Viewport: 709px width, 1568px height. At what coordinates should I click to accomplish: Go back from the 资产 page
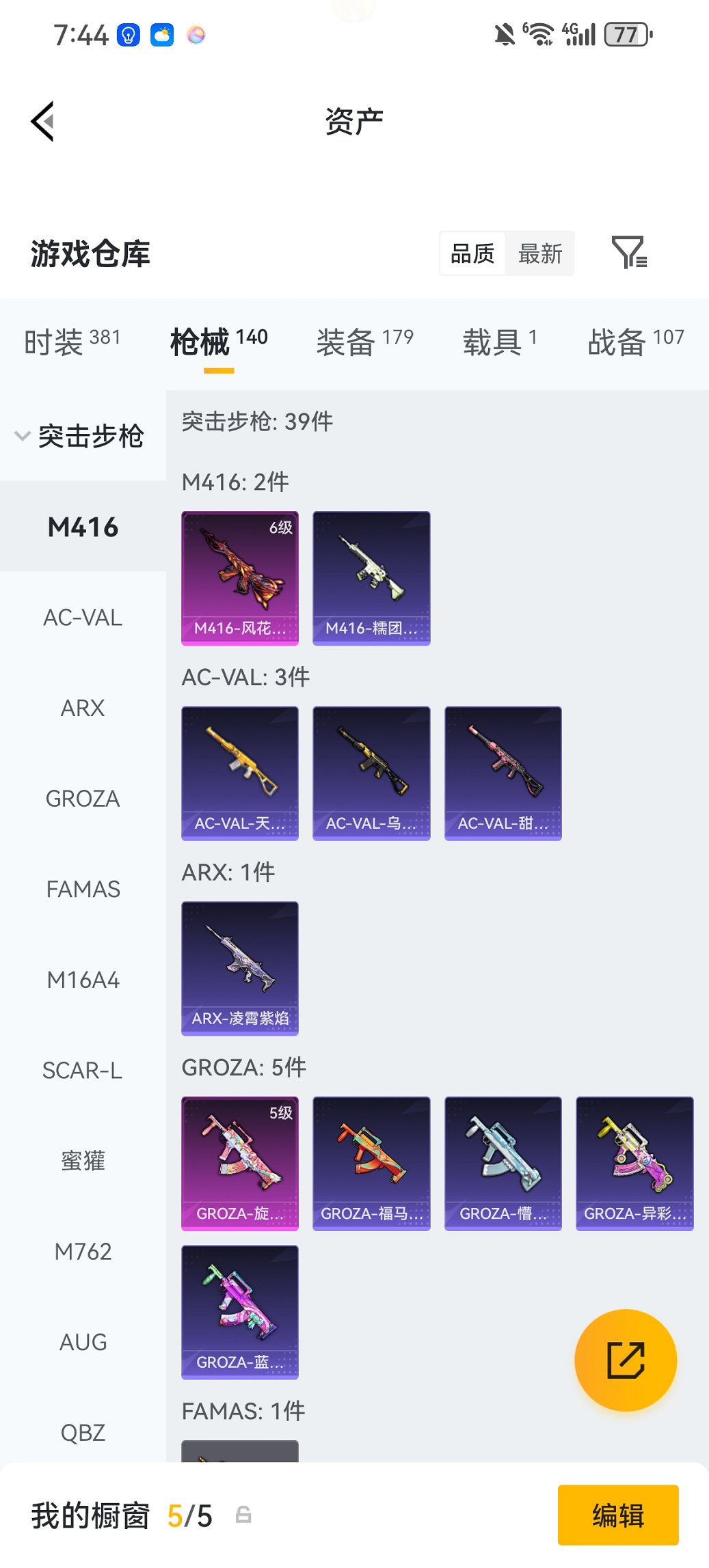coord(42,122)
